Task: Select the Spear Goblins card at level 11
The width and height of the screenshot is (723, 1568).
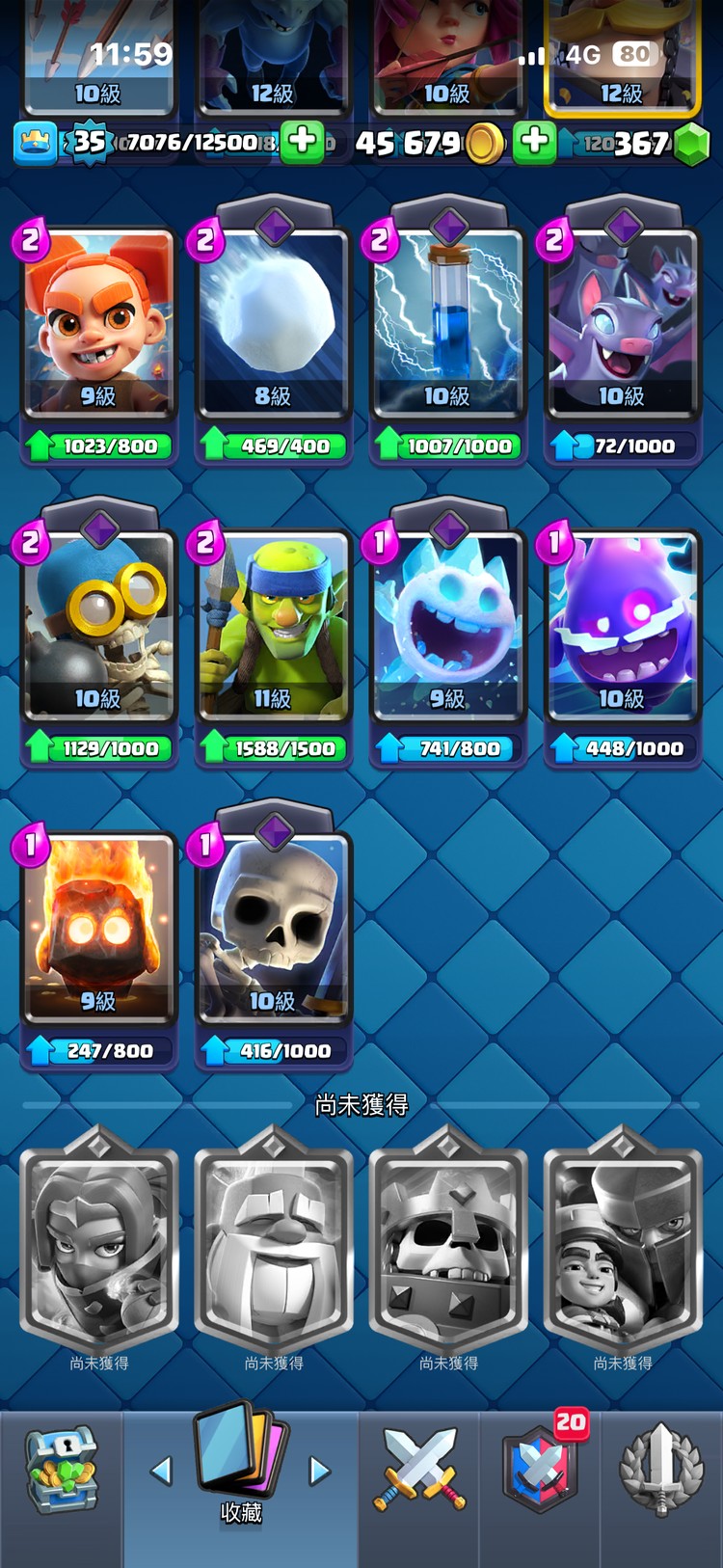Action: (273, 629)
